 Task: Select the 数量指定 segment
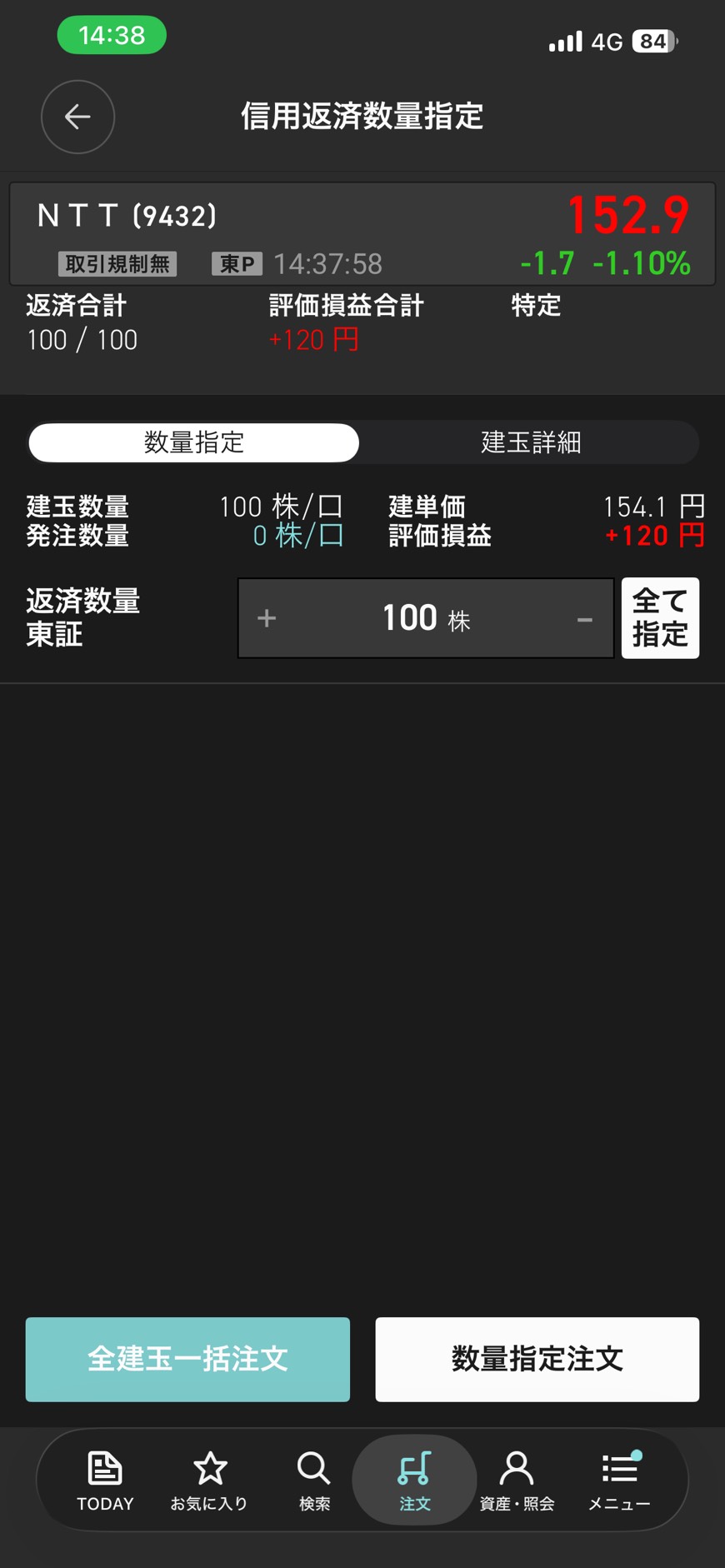tap(194, 442)
